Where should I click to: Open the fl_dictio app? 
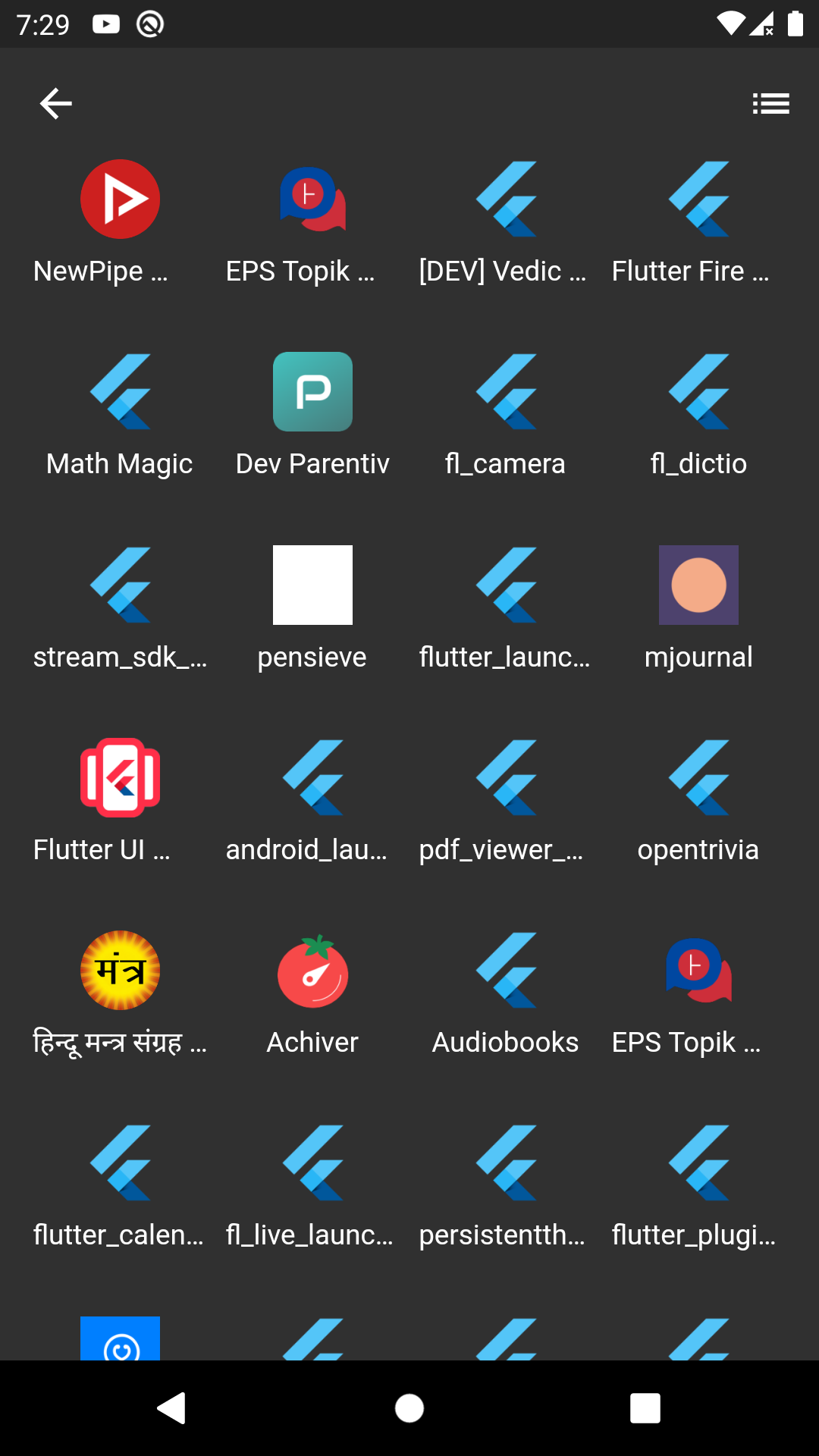(698, 392)
